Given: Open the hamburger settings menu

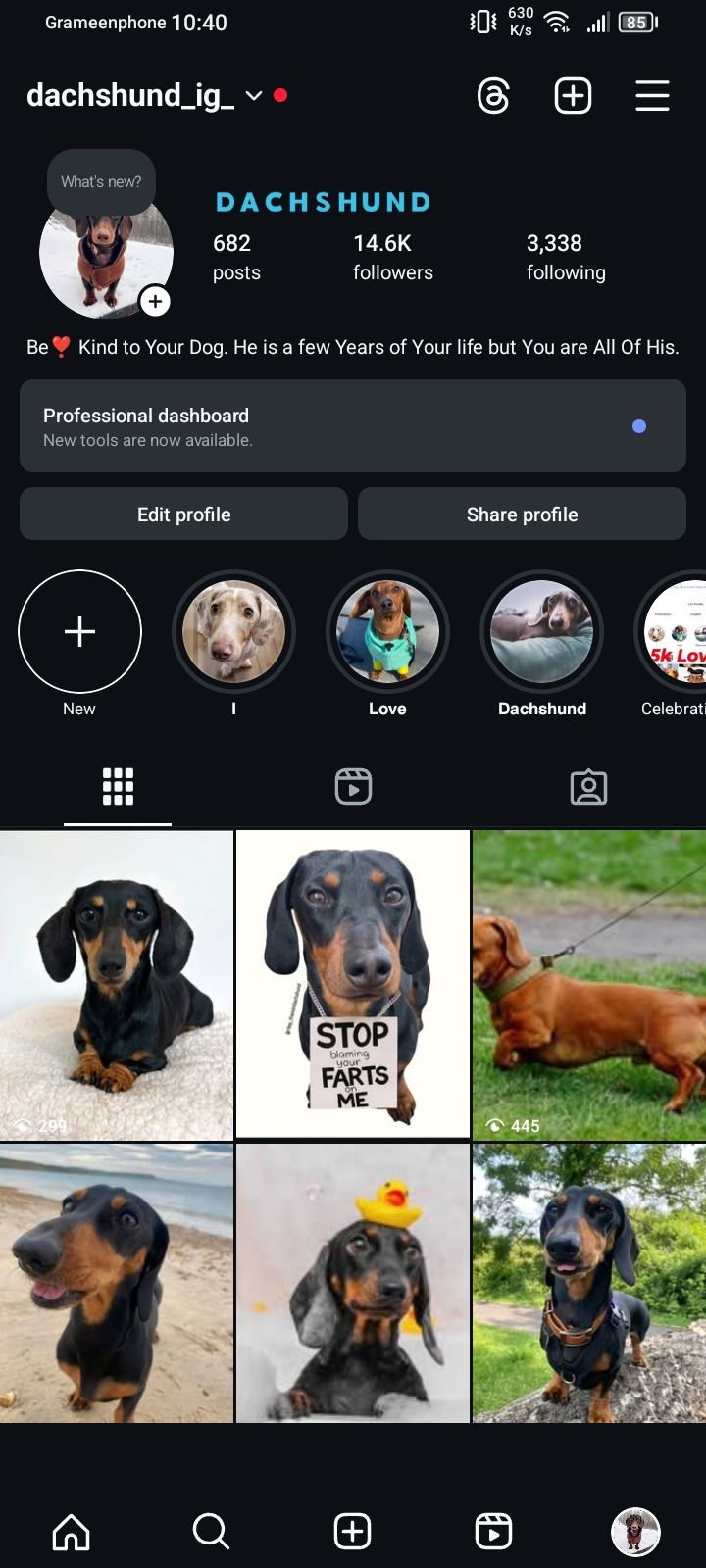Looking at the screenshot, I should coord(652,96).
